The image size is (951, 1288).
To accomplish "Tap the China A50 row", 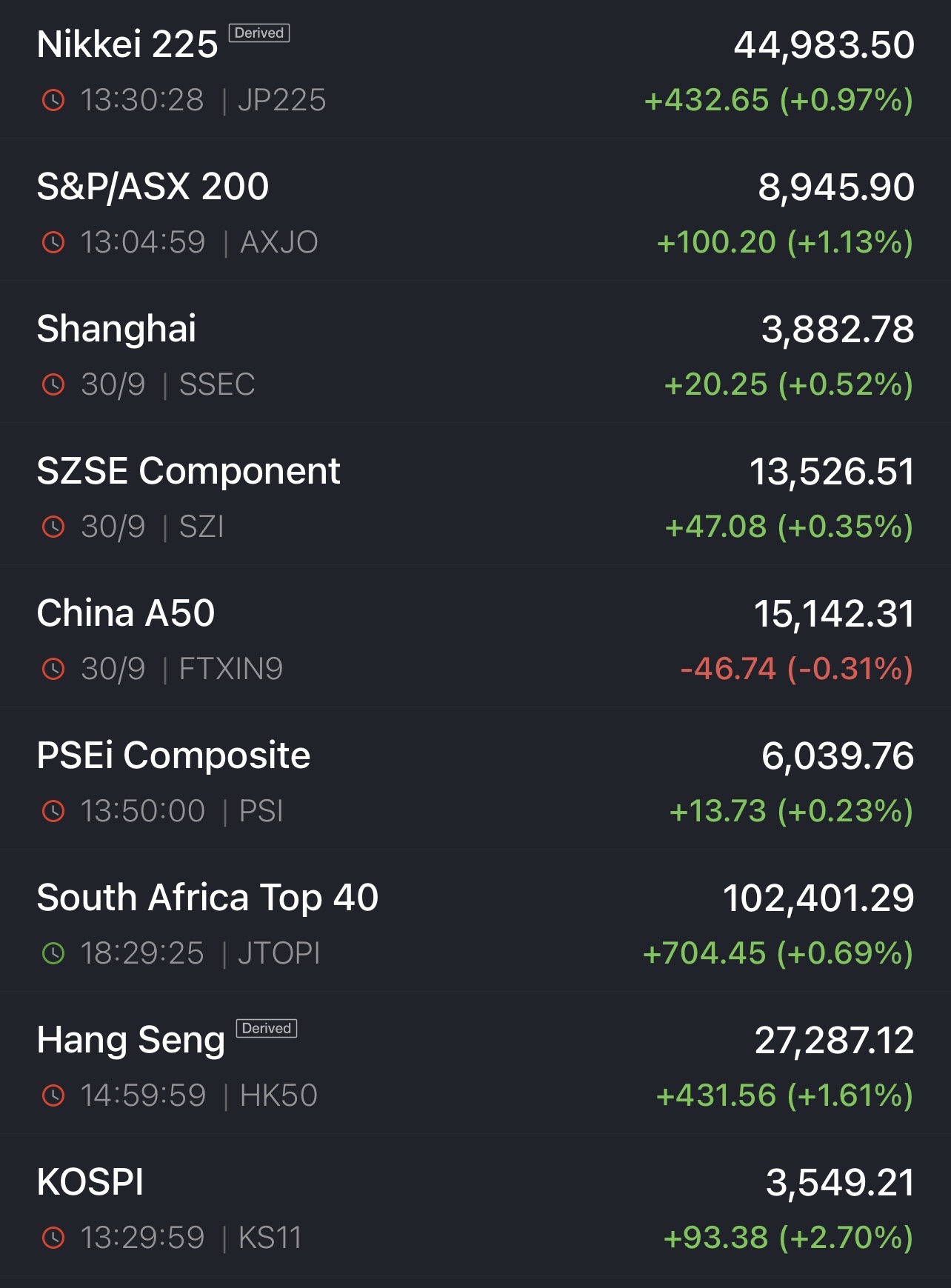I will click(x=475, y=639).
